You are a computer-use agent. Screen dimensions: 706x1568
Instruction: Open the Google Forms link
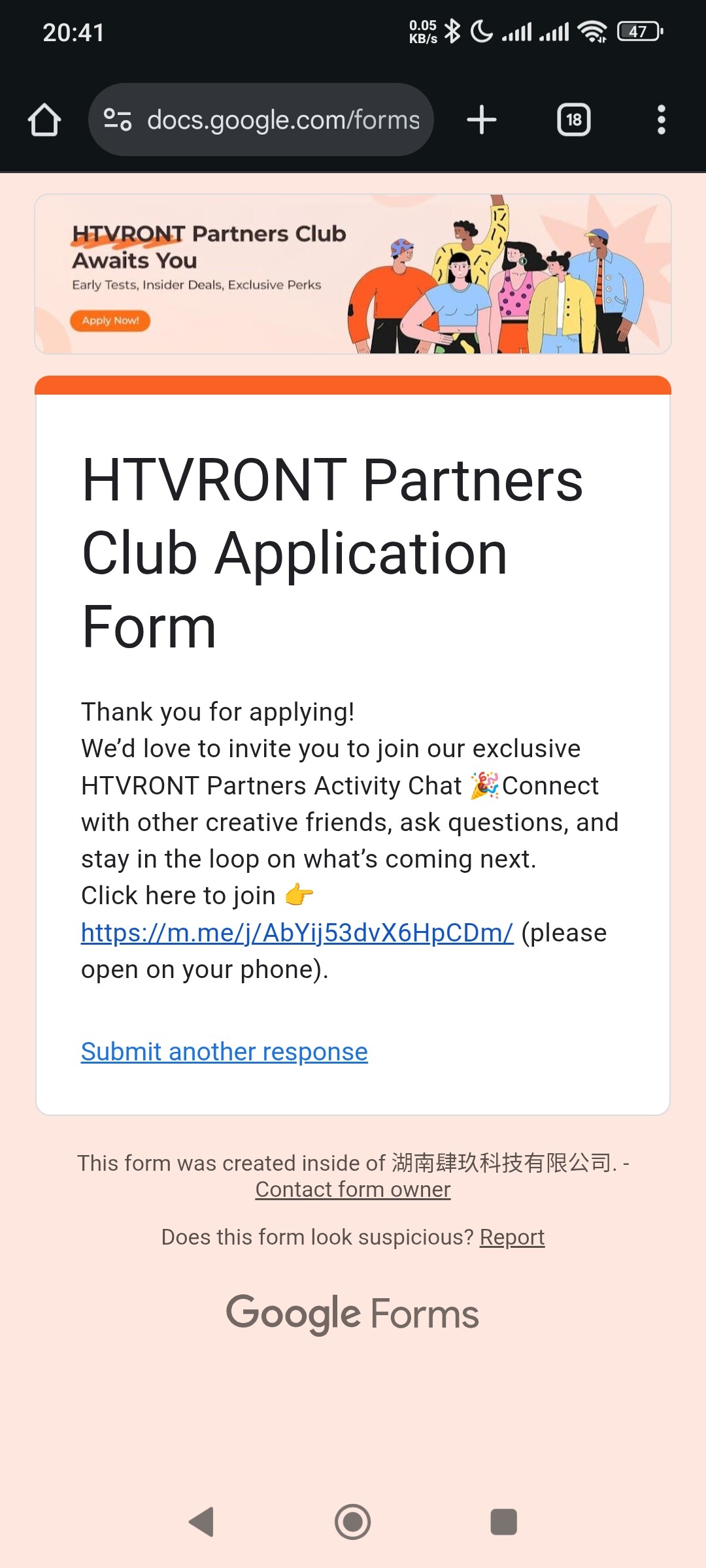pos(353,1314)
